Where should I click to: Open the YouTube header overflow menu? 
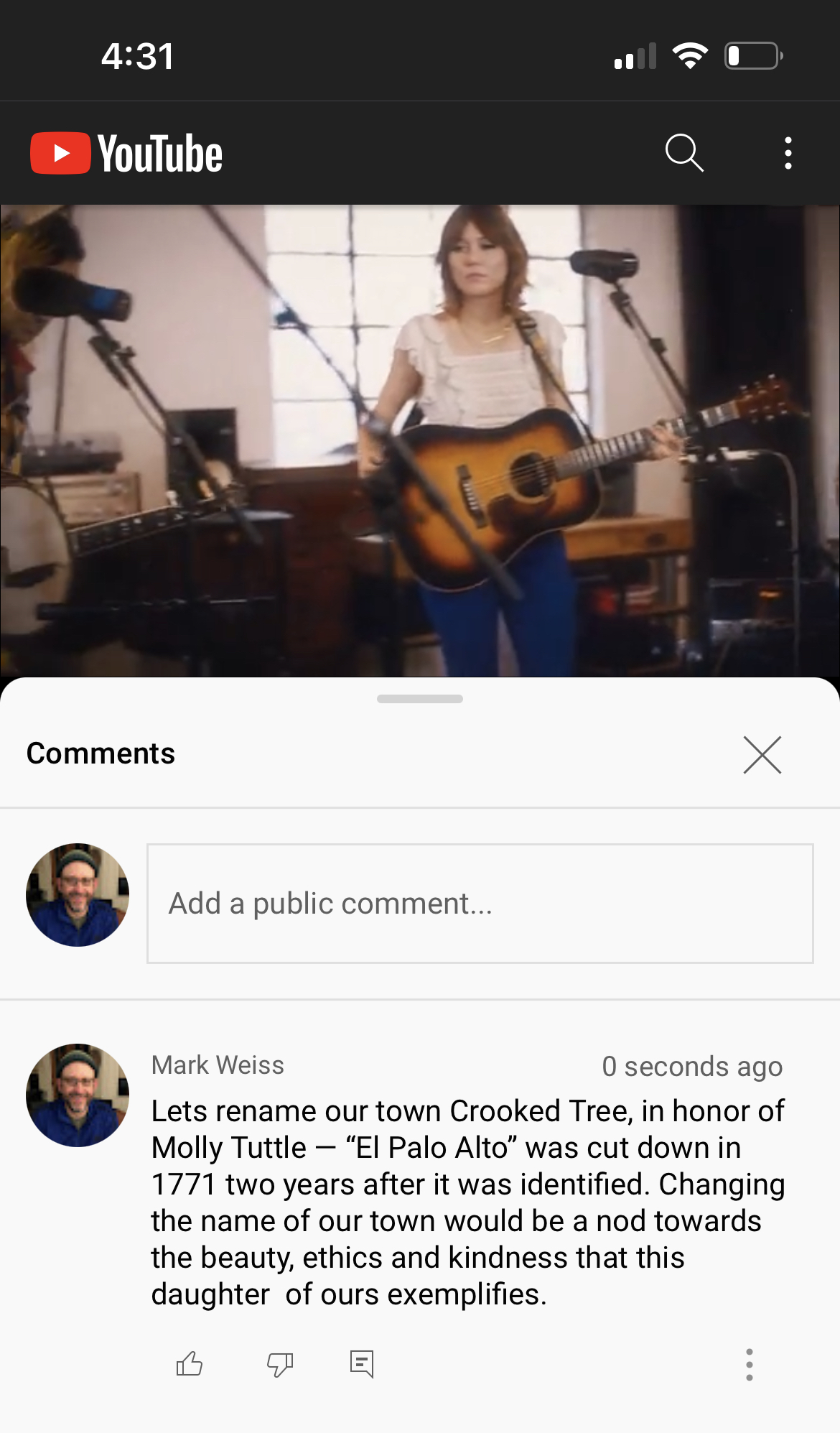(x=788, y=153)
